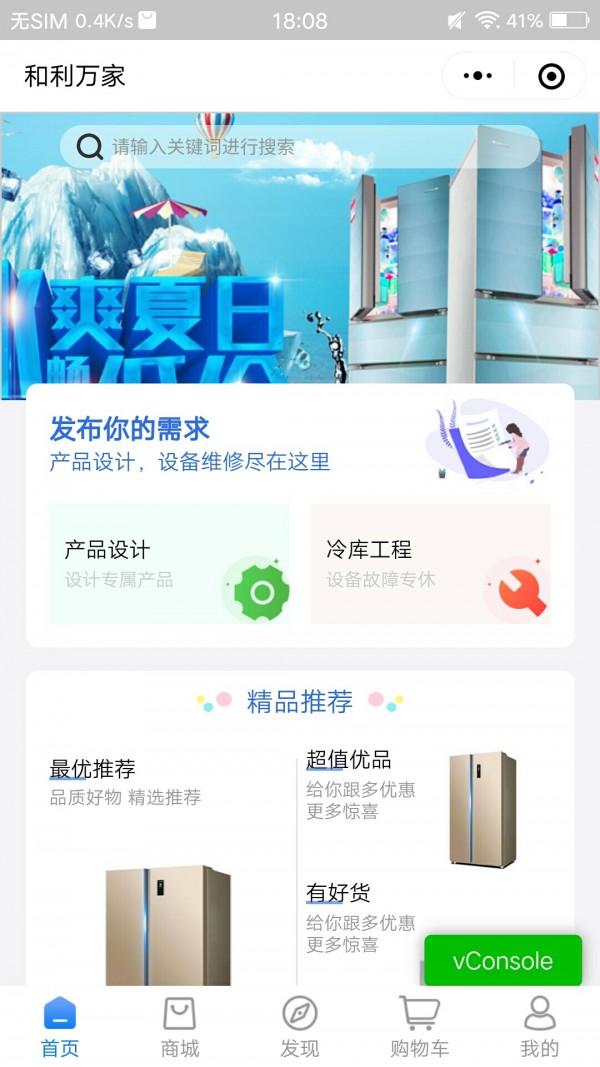Open the mini program's three-dot menu
This screenshot has width=600, height=1067.
478,76
